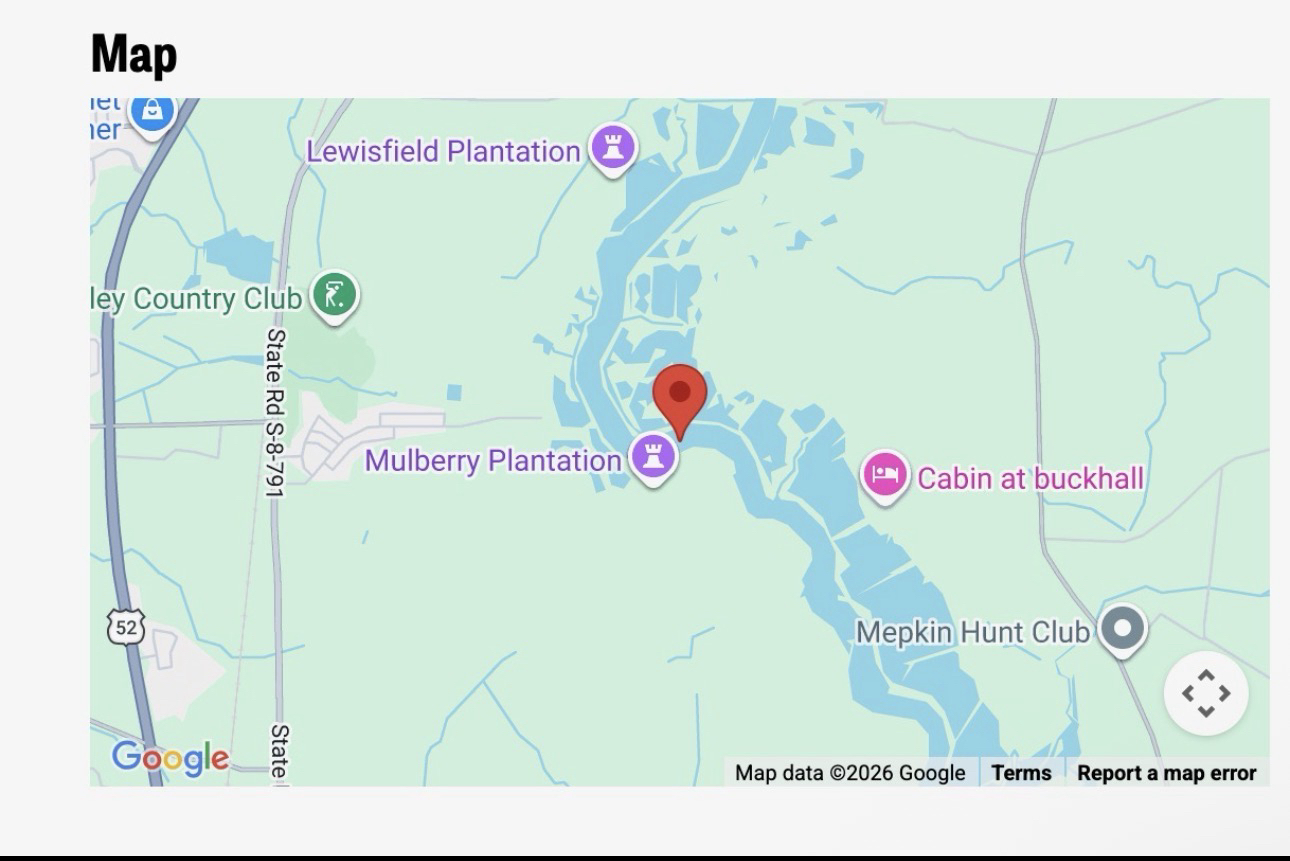Viewport: 1290px width, 861px height.
Task: Select the Cabin at buckhall lodging marker
Action: coord(885,475)
